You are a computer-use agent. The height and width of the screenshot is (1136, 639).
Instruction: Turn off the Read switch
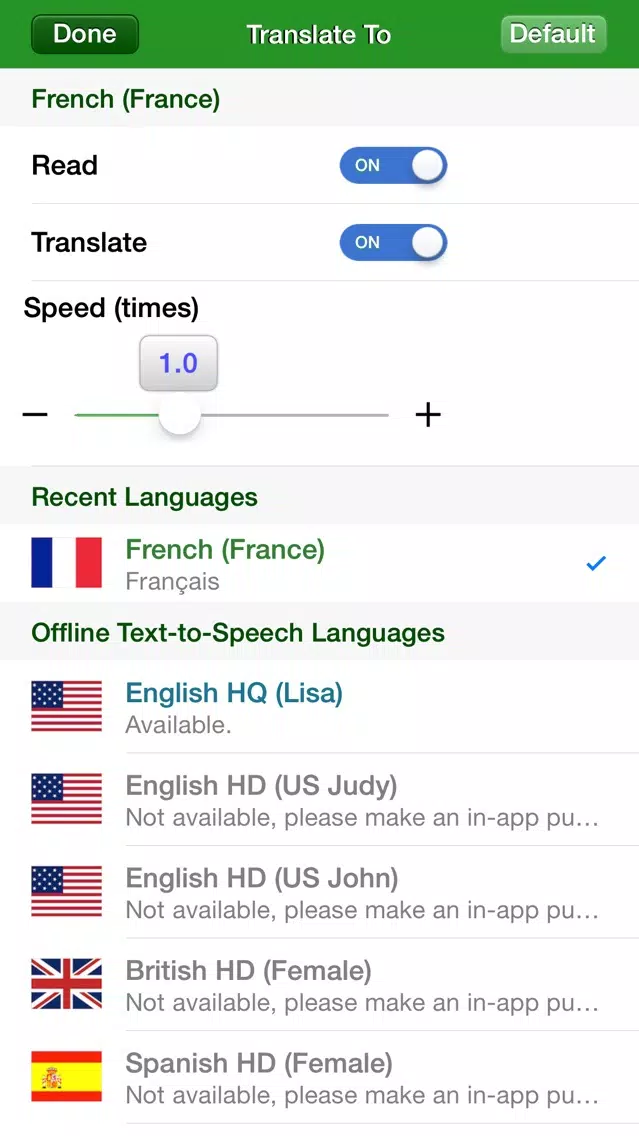(393, 166)
